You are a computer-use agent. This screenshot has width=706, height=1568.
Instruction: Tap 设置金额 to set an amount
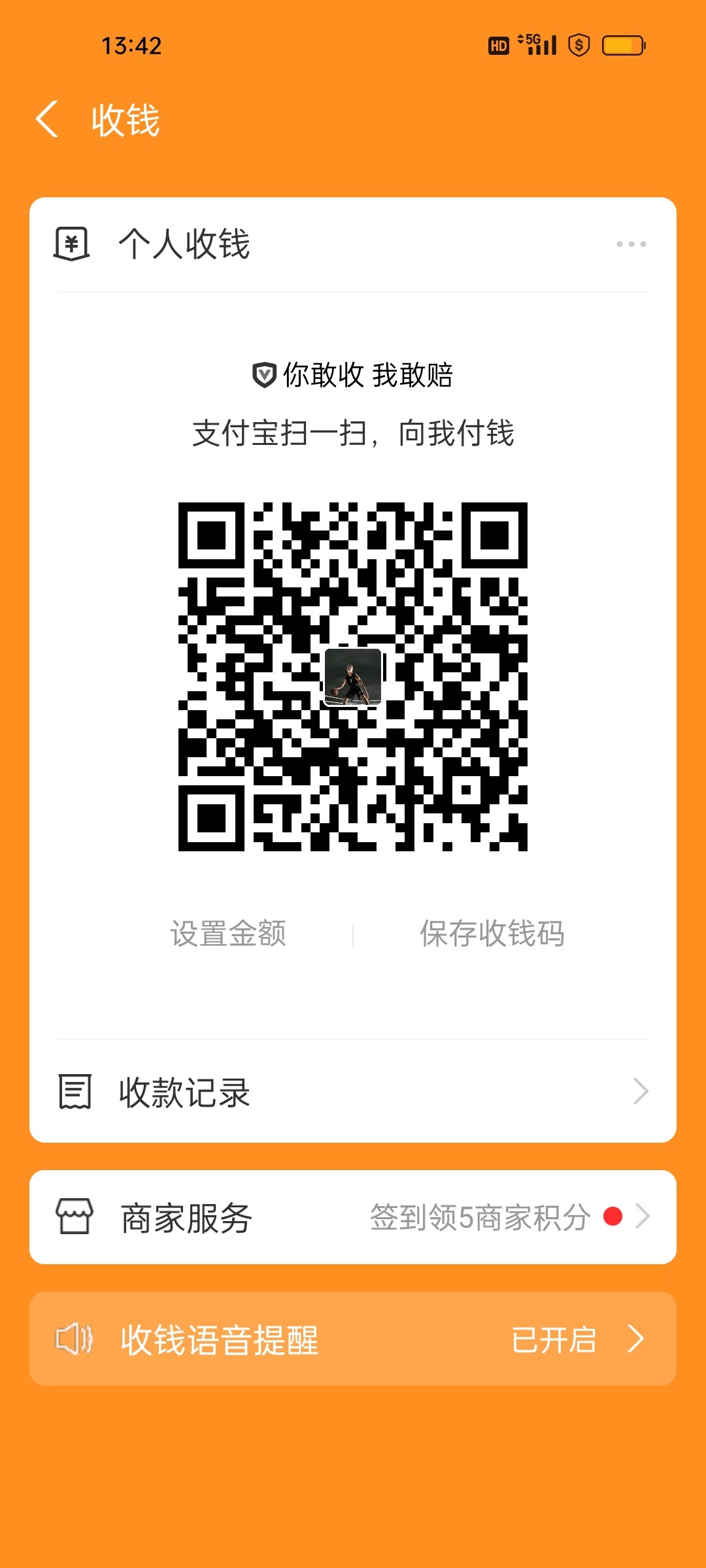[x=228, y=933]
